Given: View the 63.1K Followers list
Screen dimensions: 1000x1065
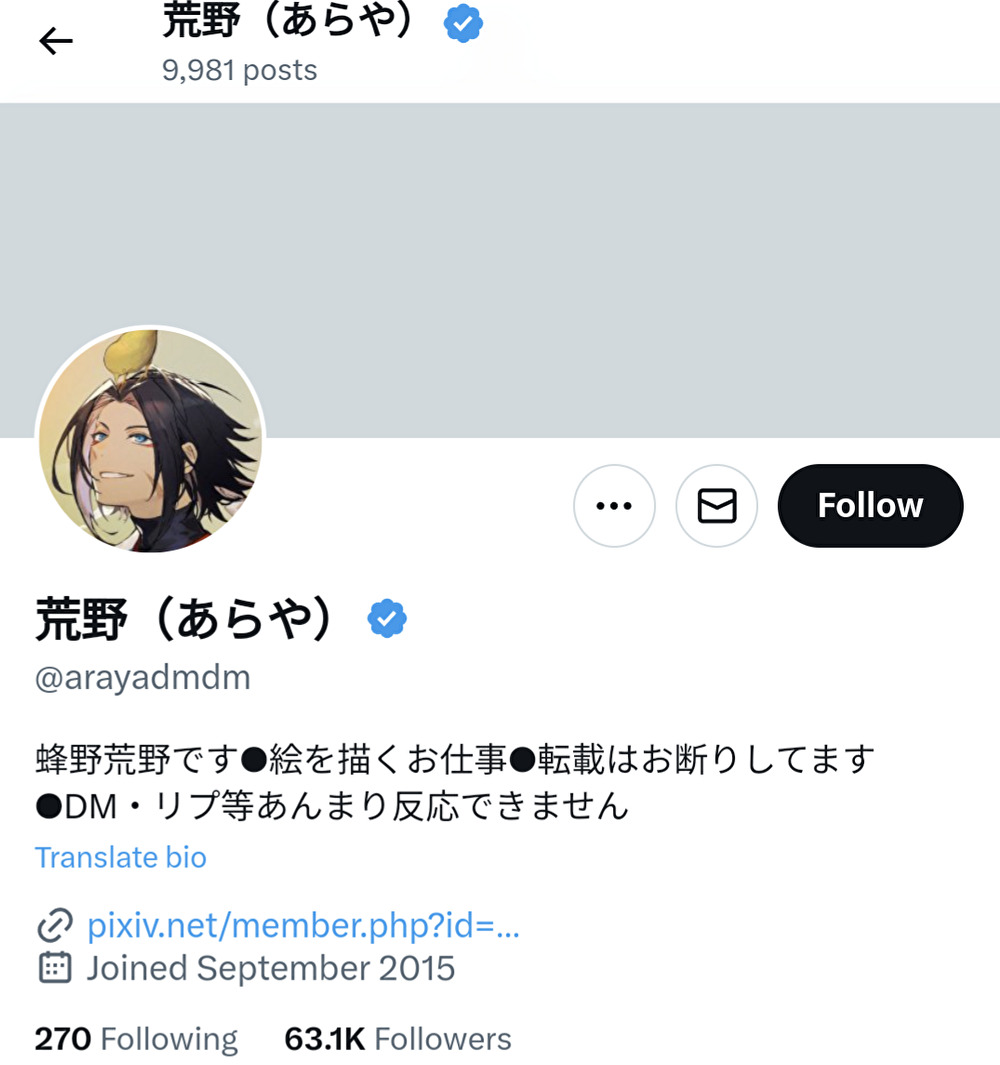Looking at the screenshot, I should pos(397,1039).
